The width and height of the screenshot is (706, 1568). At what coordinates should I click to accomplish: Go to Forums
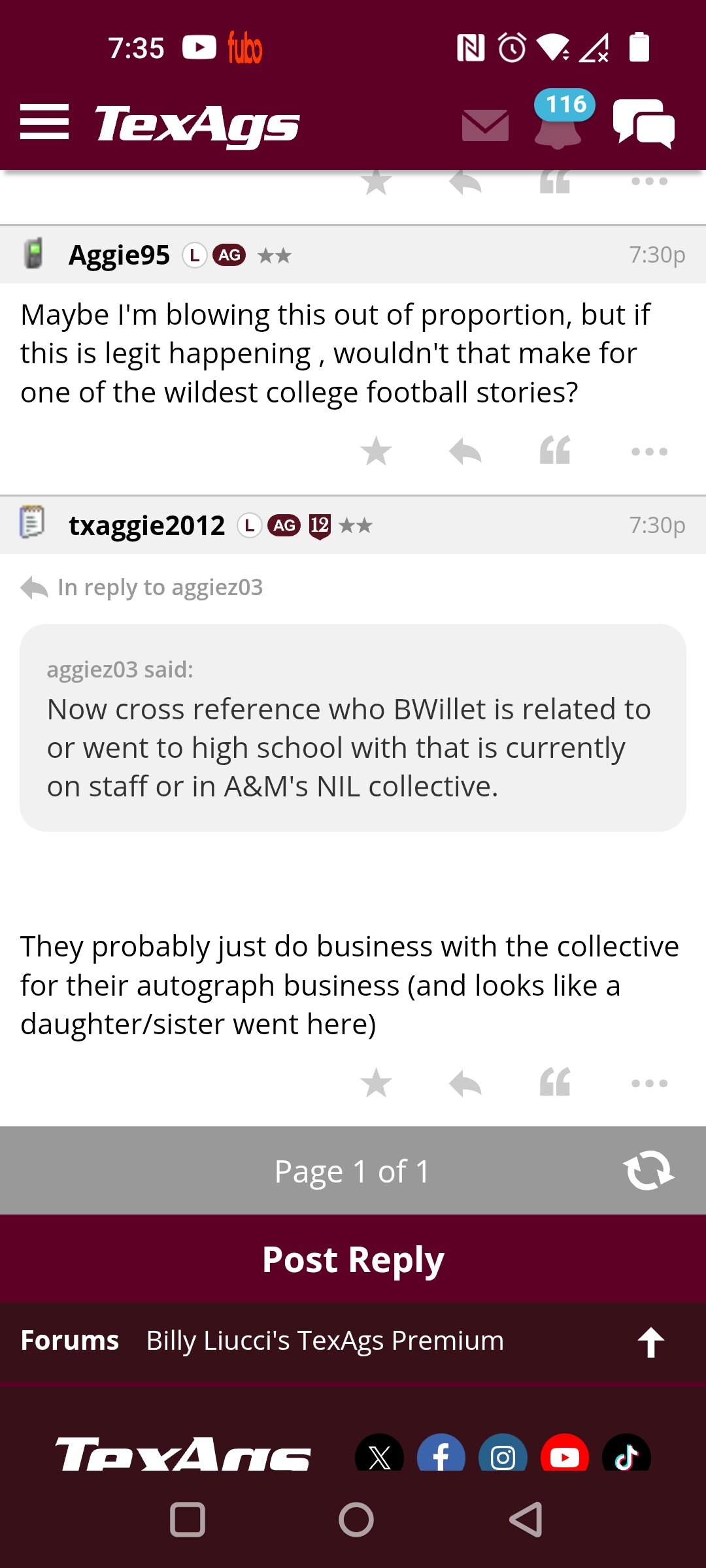[70, 1340]
